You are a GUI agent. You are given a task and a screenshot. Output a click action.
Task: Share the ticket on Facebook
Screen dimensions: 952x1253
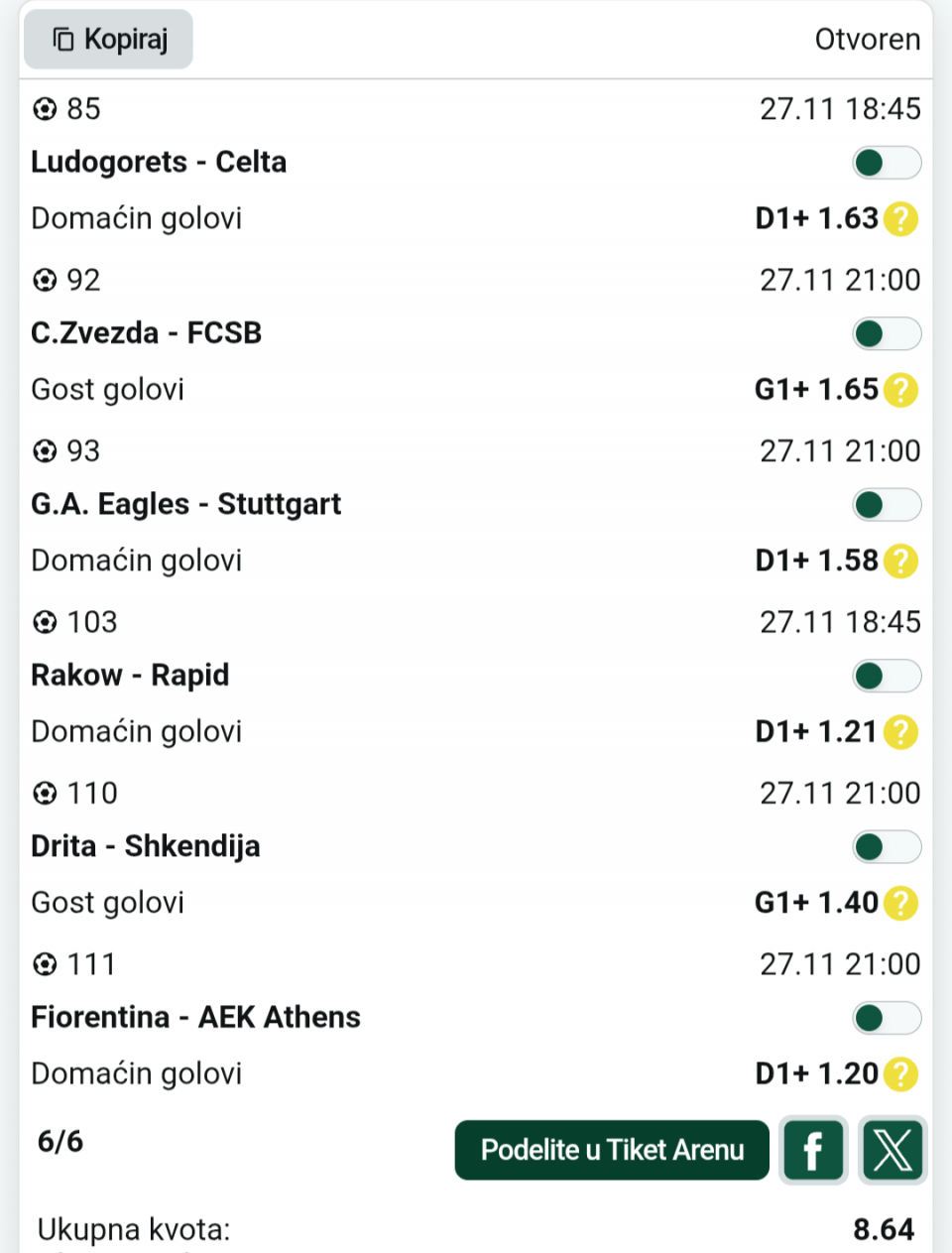pos(813,1151)
